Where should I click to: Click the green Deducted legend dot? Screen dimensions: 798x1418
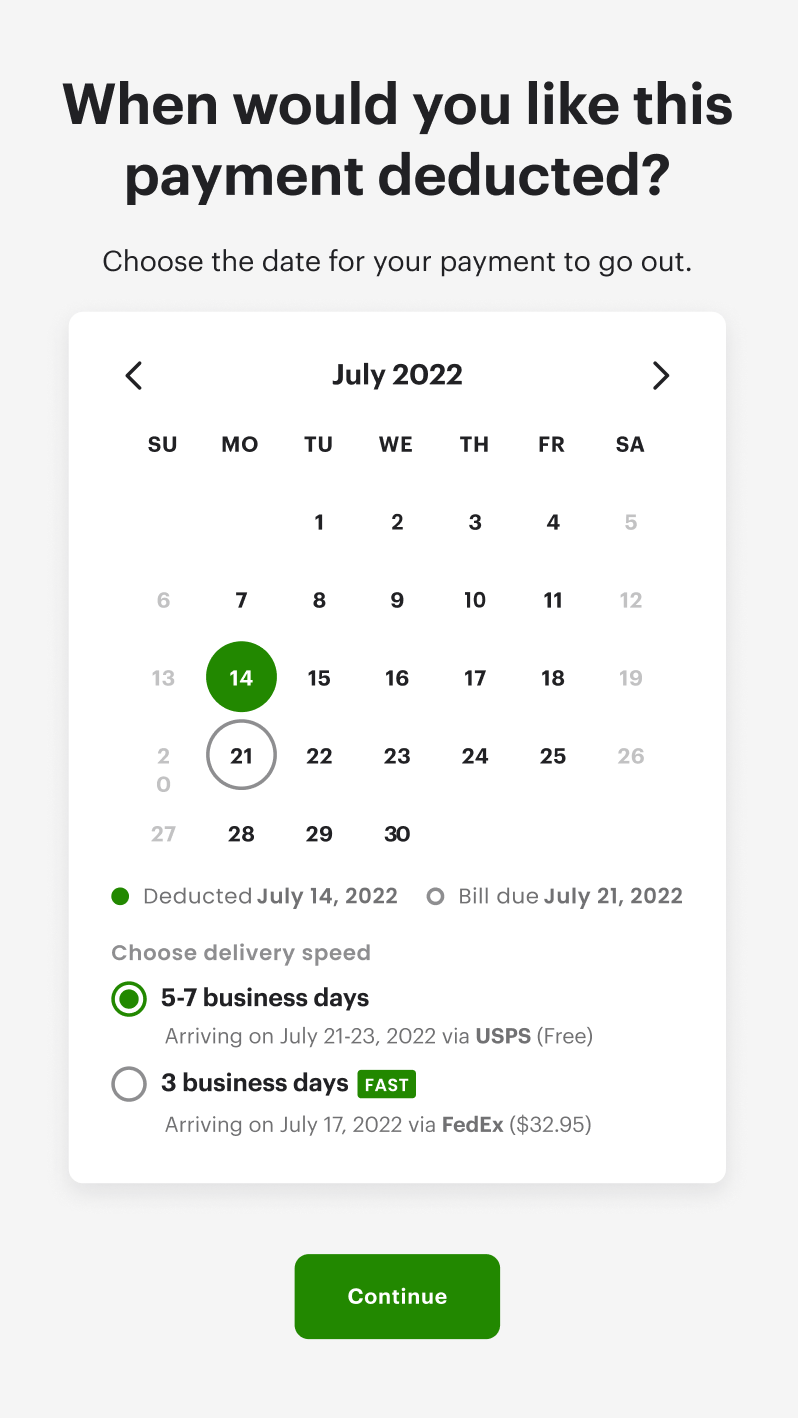[x=120, y=896]
